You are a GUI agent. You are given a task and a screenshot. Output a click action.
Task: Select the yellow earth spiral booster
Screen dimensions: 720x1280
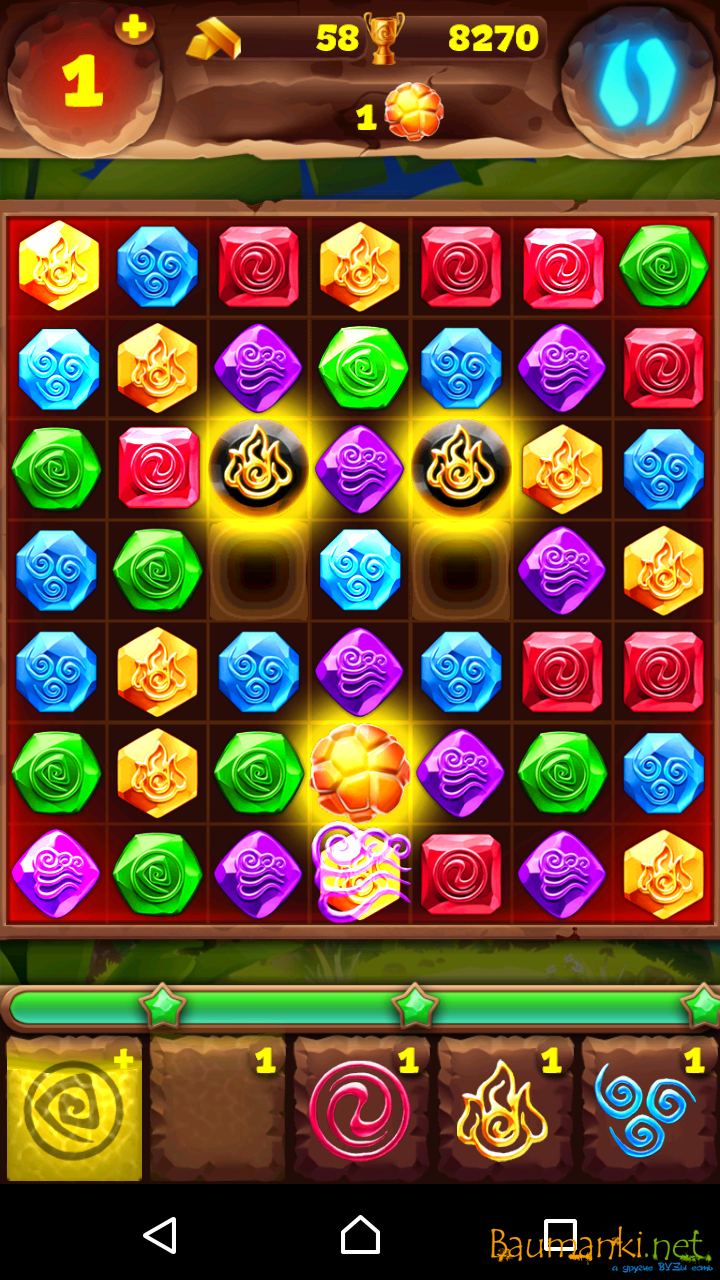pos(73,1110)
